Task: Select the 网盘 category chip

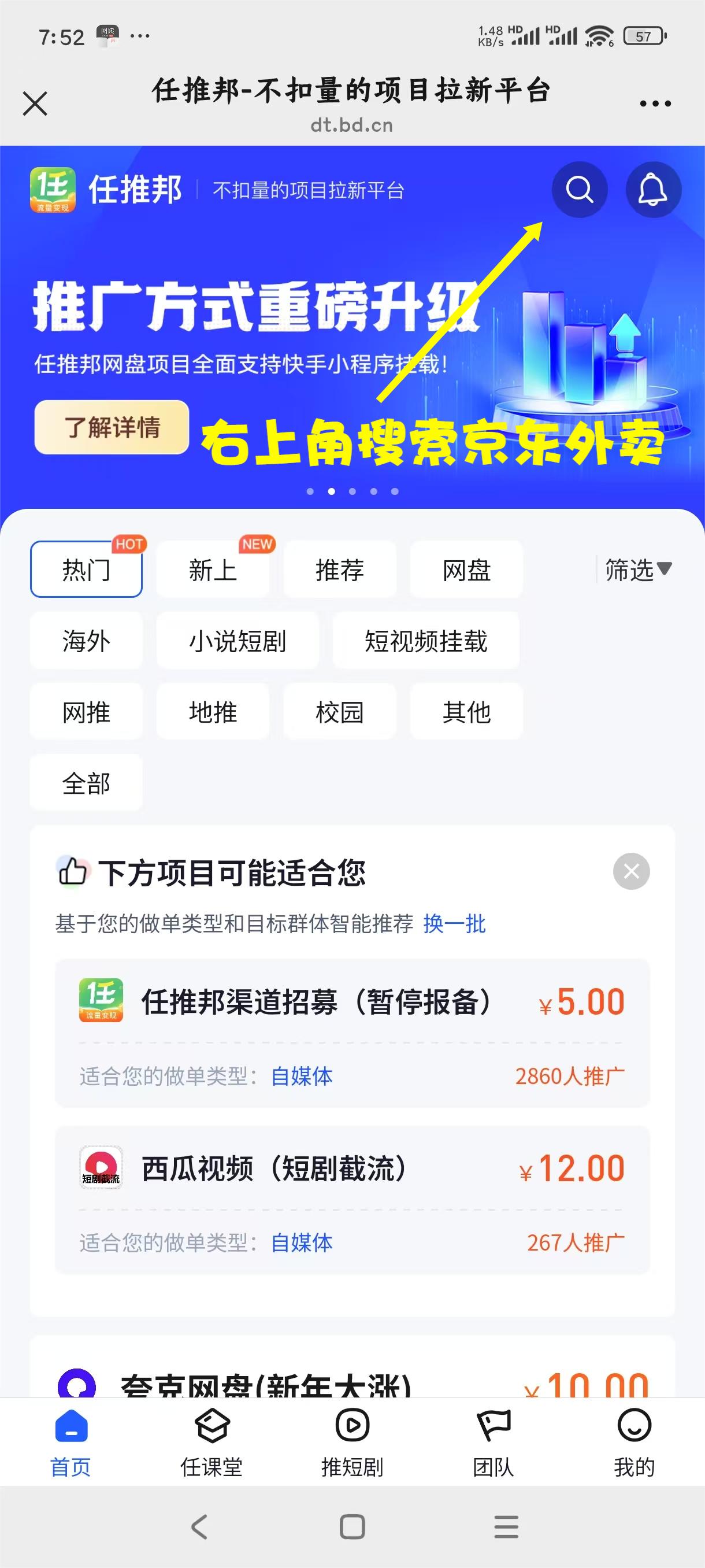Action: tap(466, 569)
